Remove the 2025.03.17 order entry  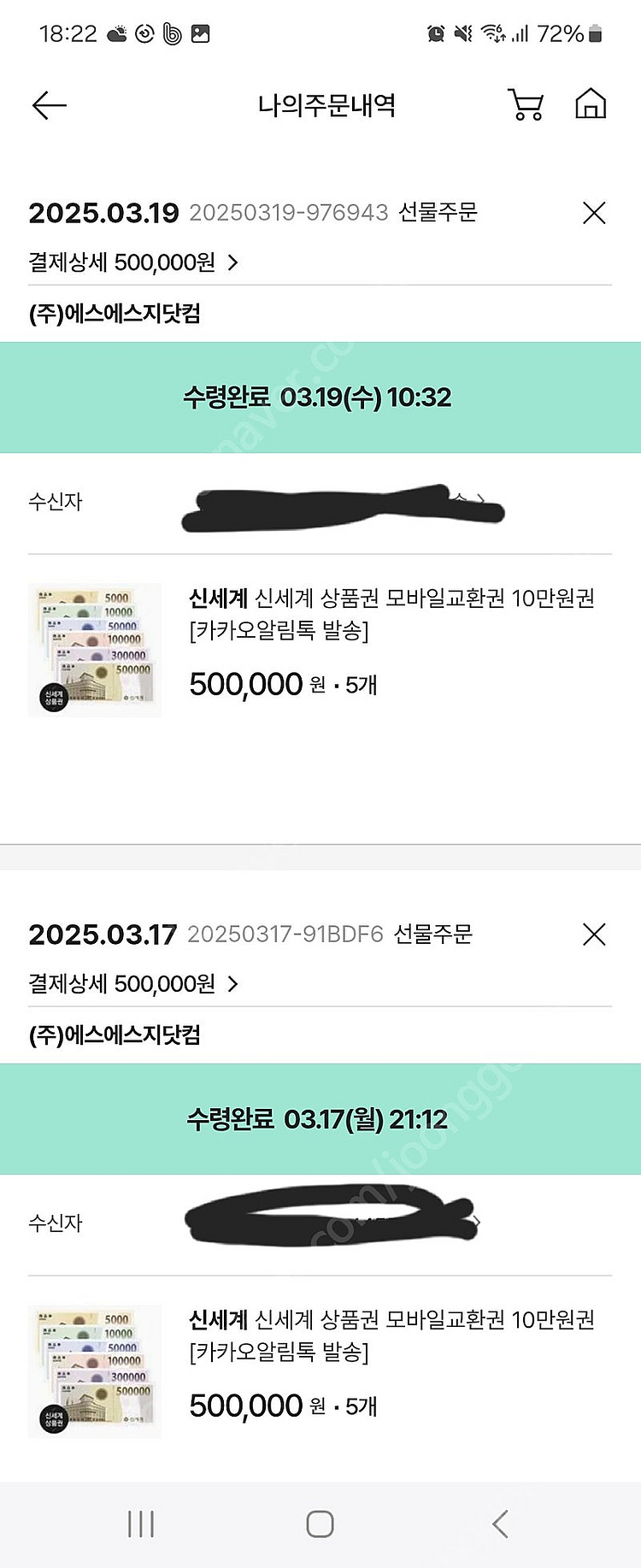[x=594, y=934]
